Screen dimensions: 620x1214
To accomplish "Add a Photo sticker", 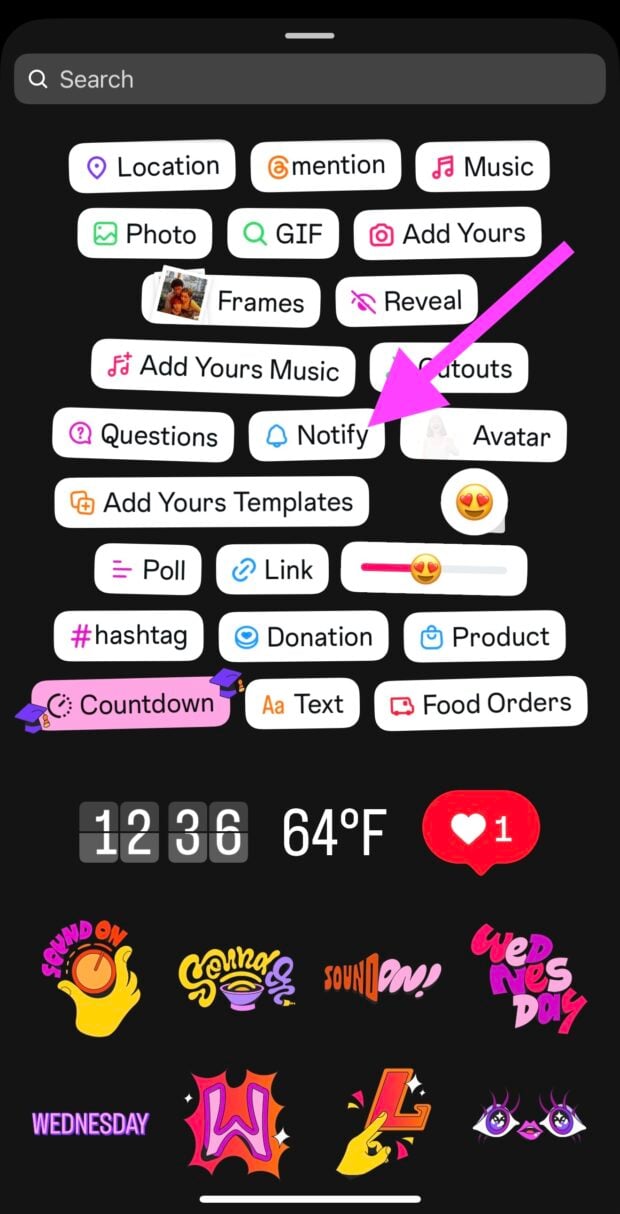I will (145, 235).
